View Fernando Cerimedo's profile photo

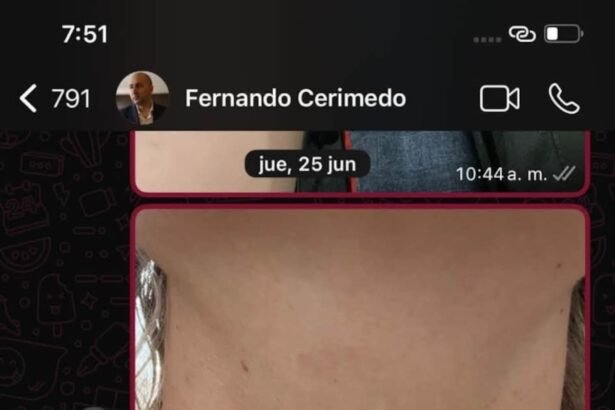142,98
